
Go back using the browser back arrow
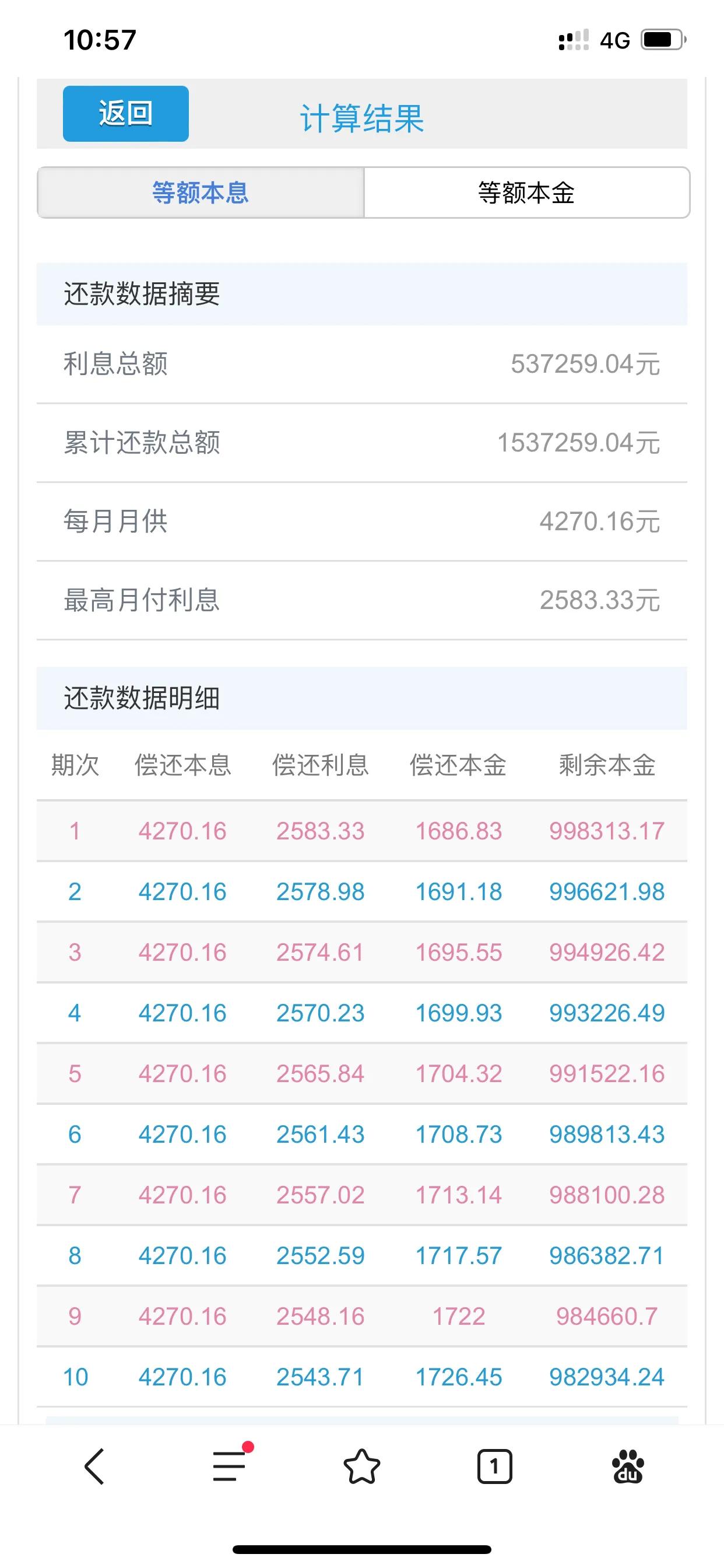pyautogui.click(x=94, y=1467)
